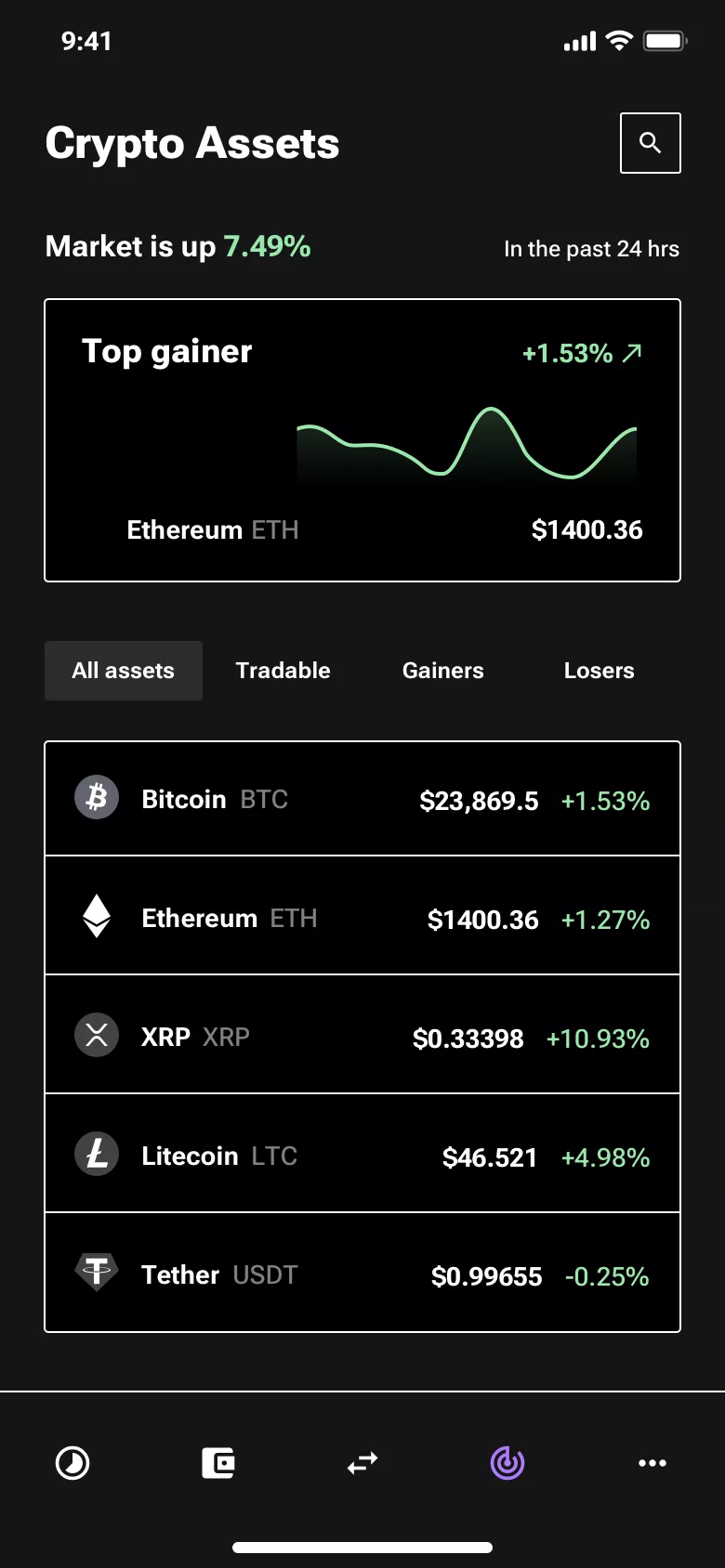The width and height of the screenshot is (725, 1568).
Task: Tap the Ethereum coin icon
Action: [96, 915]
